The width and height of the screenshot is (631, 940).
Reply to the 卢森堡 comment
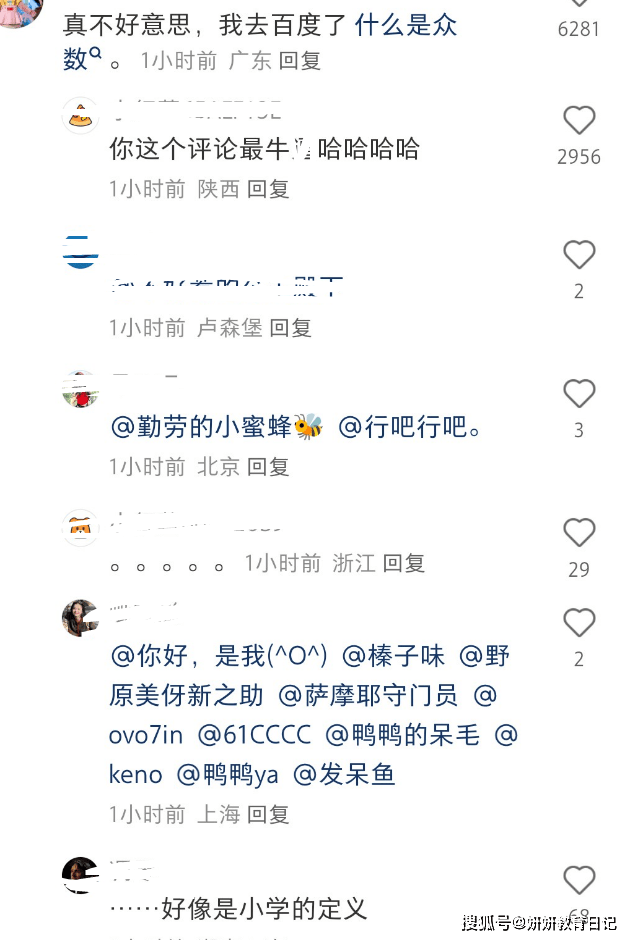[290, 327]
